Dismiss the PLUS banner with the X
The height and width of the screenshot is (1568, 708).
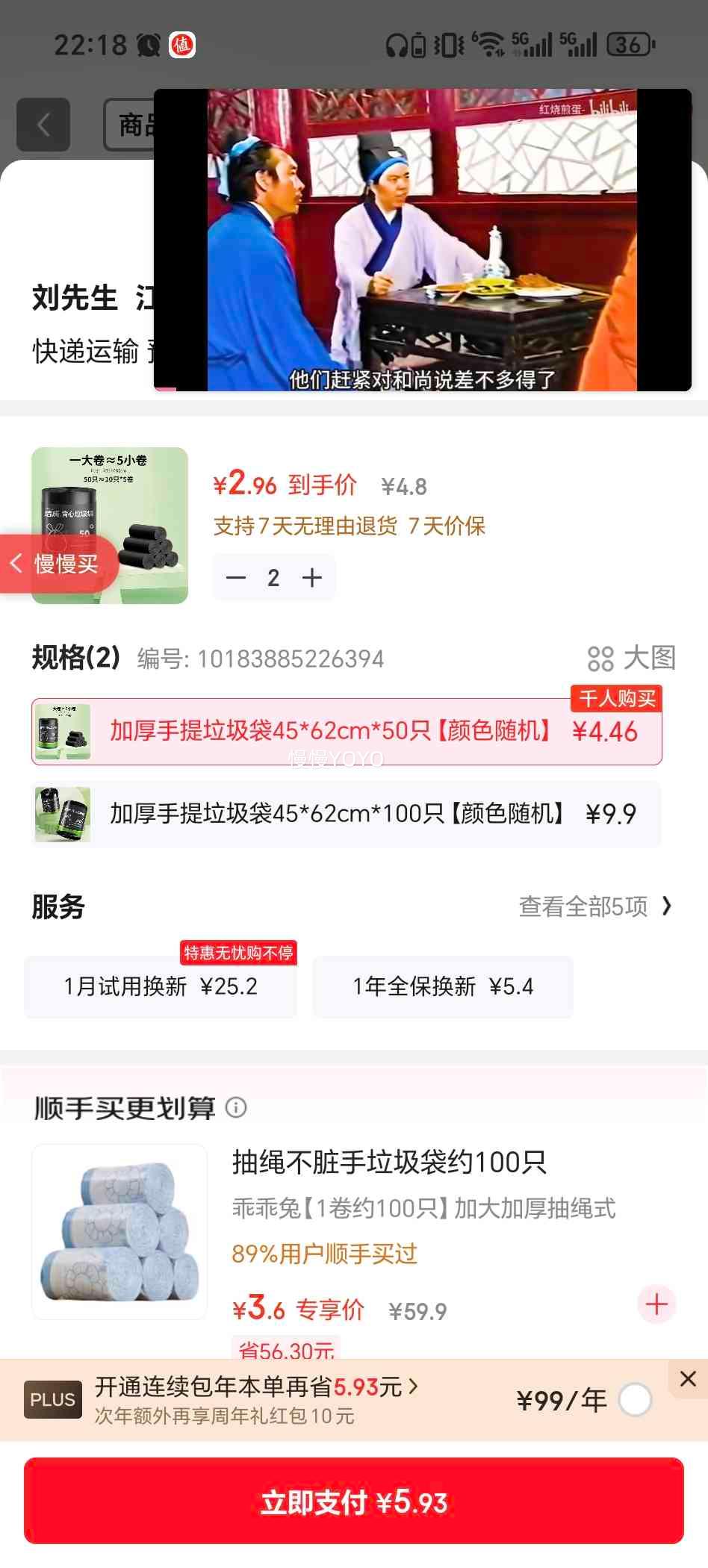coord(689,1379)
